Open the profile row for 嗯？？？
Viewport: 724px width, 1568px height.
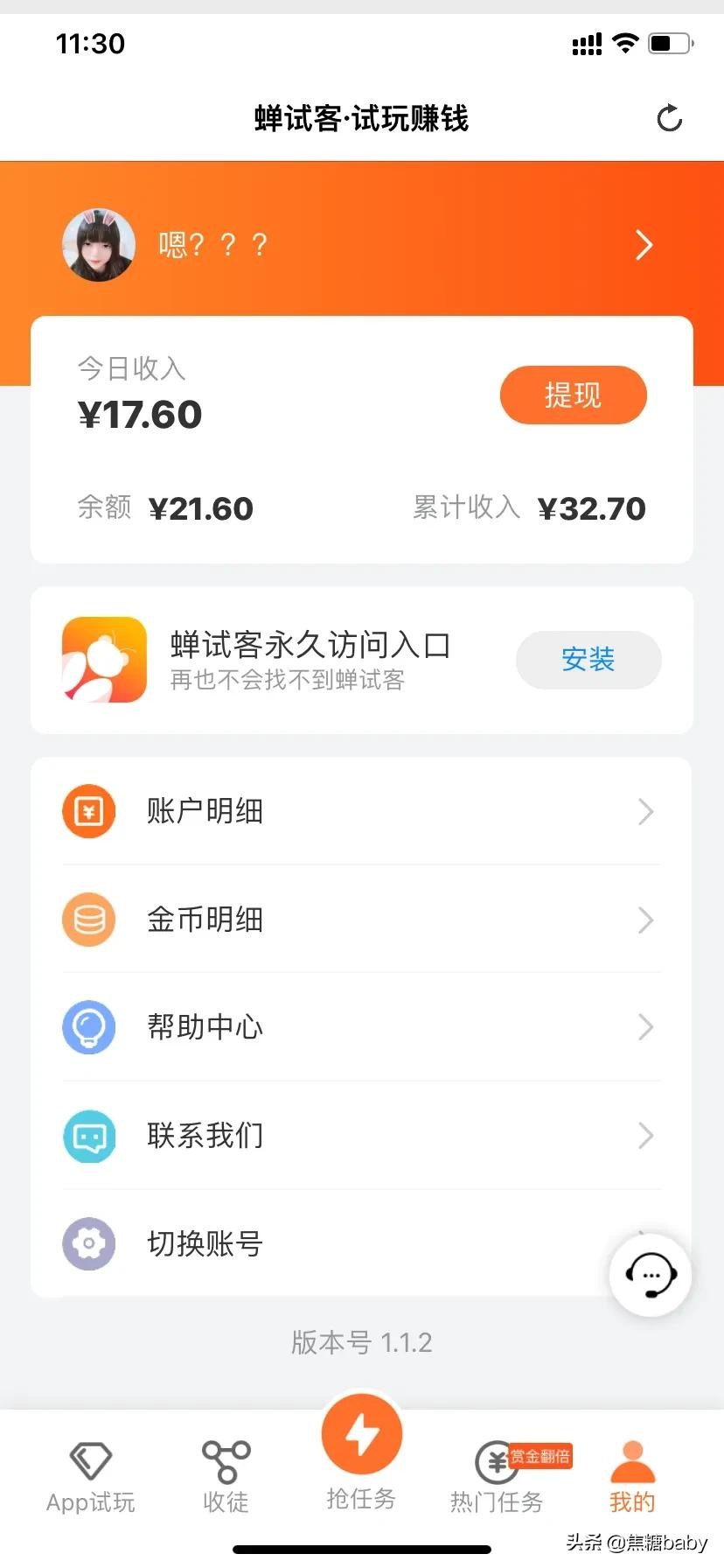360,245
